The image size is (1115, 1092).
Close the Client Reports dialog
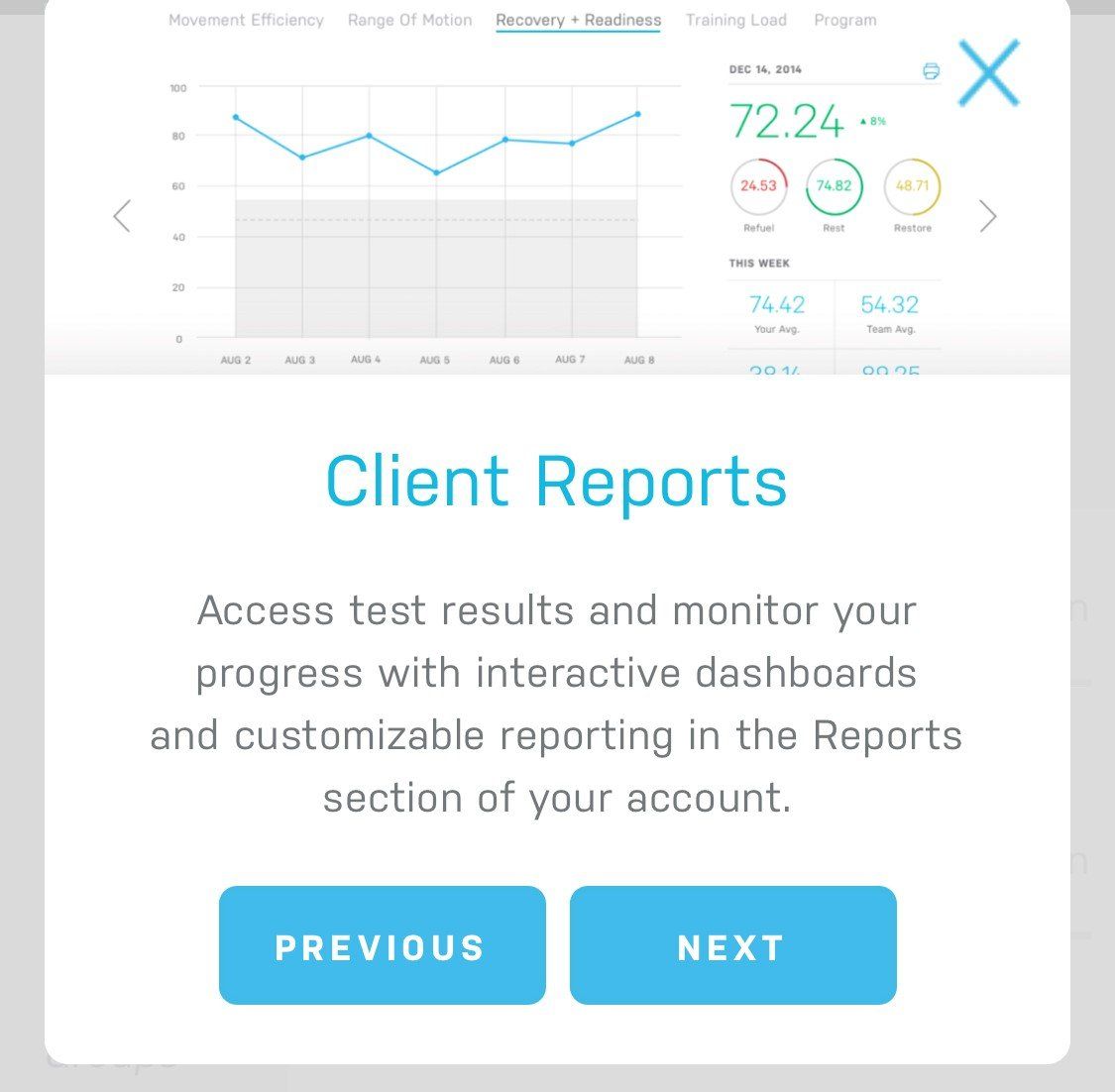coord(988,72)
